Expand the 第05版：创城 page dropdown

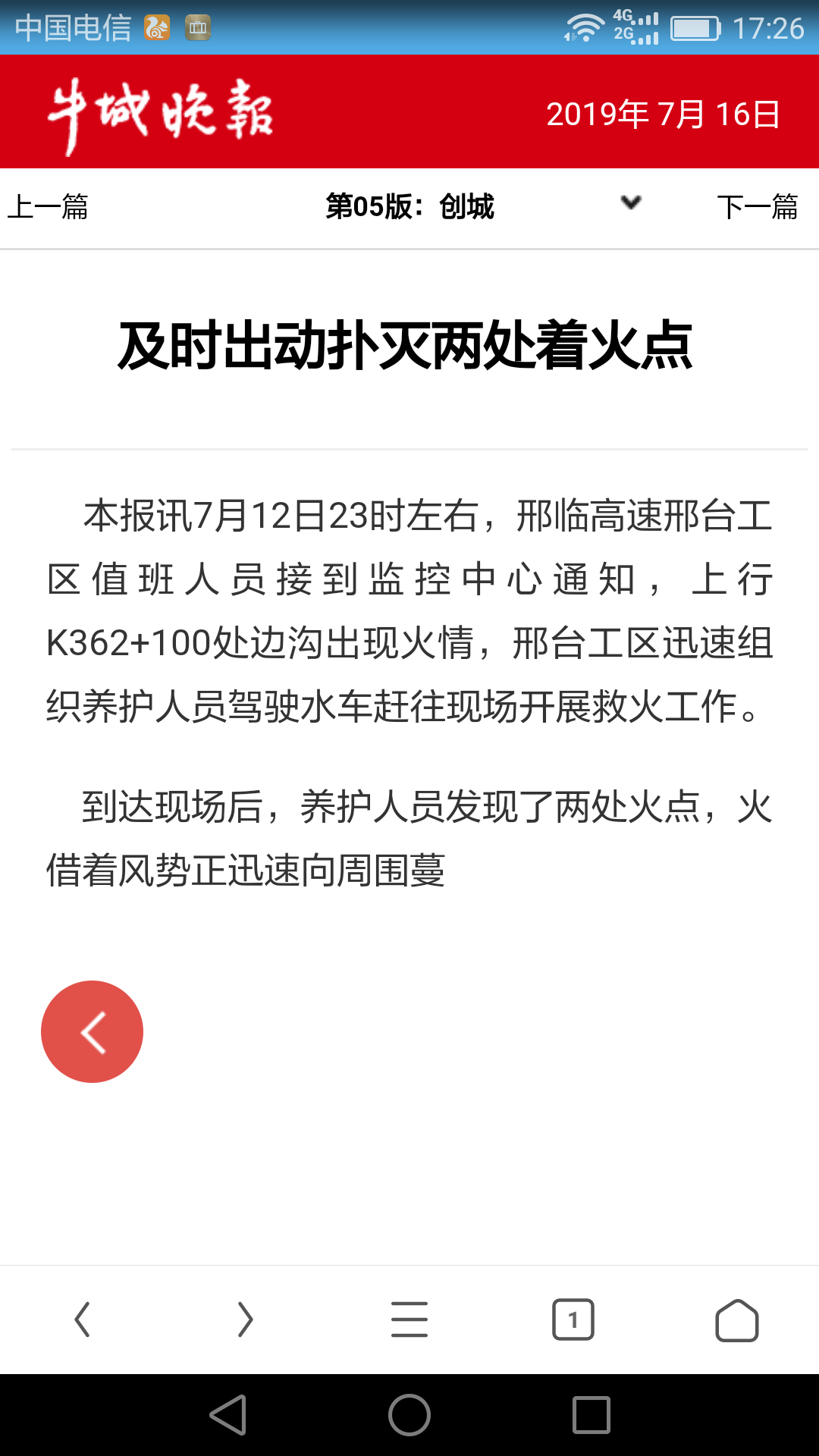point(631,202)
